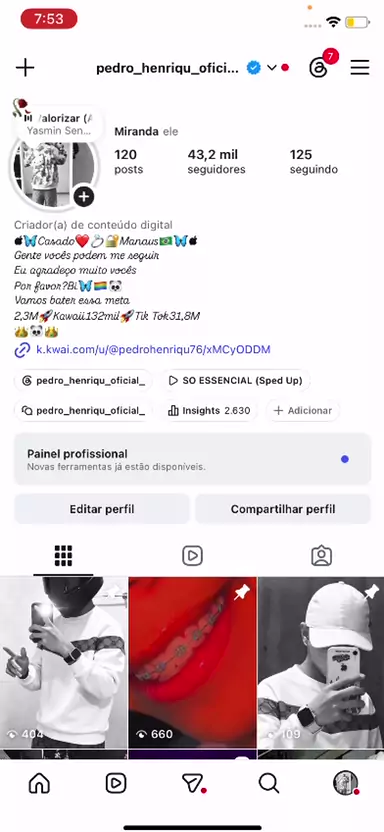Viewport: 384px width, 832px height.
Task: Open the account switcher next to the username
Action: coord(272,68)
